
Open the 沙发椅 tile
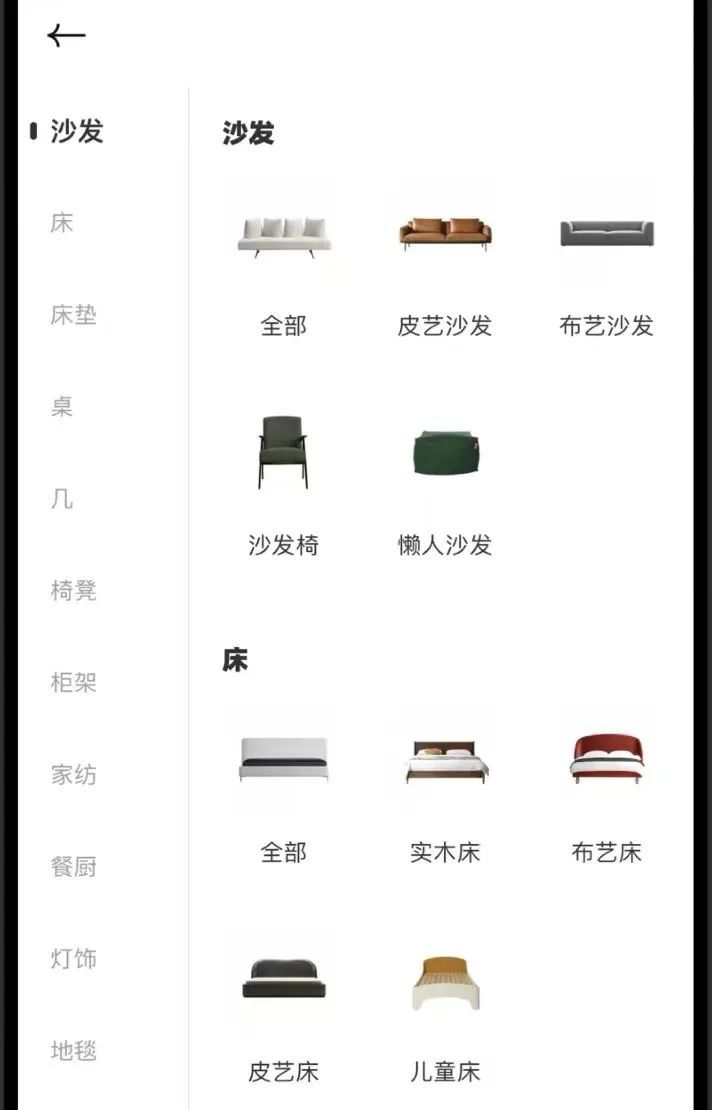click(x=283, y=480)
